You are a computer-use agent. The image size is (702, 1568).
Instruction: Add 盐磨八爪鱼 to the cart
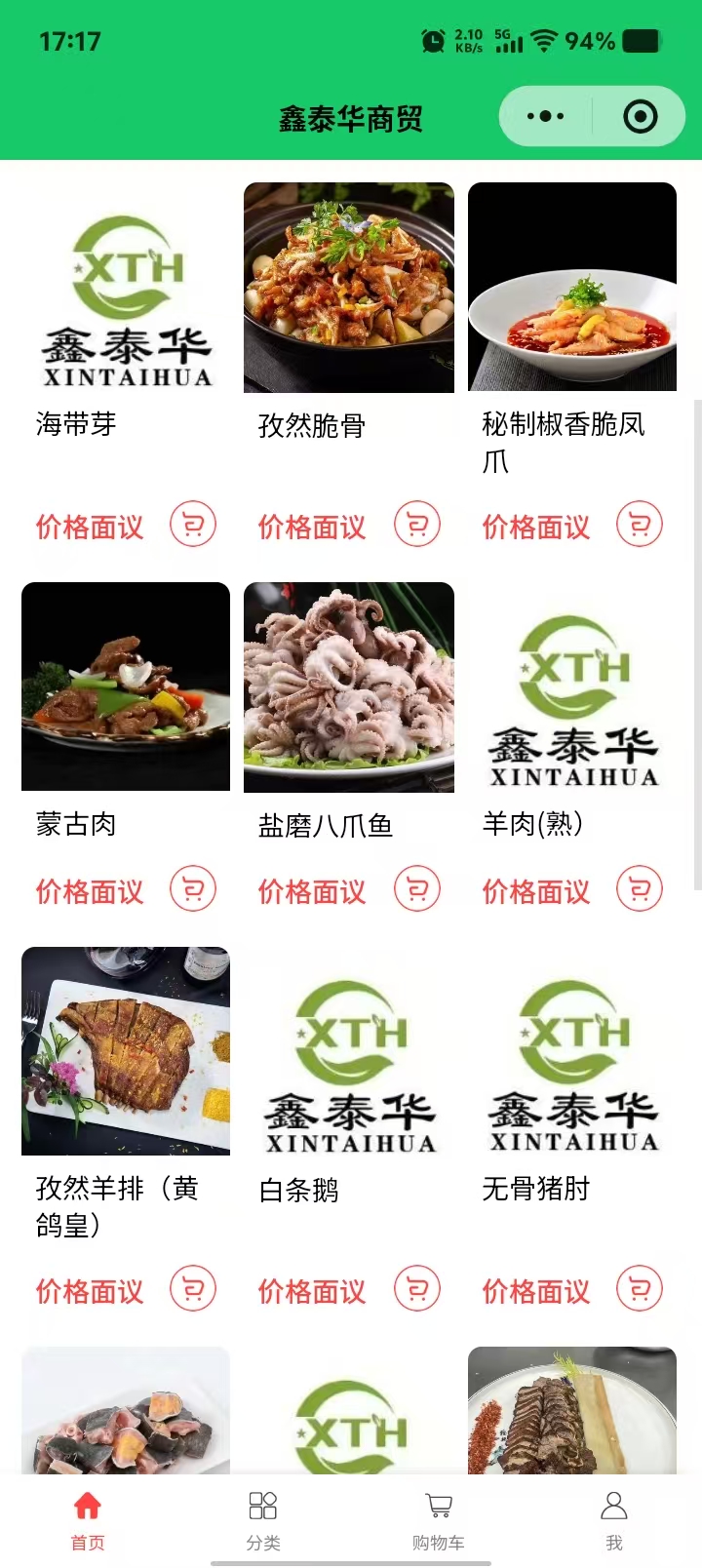click(417, 889)
